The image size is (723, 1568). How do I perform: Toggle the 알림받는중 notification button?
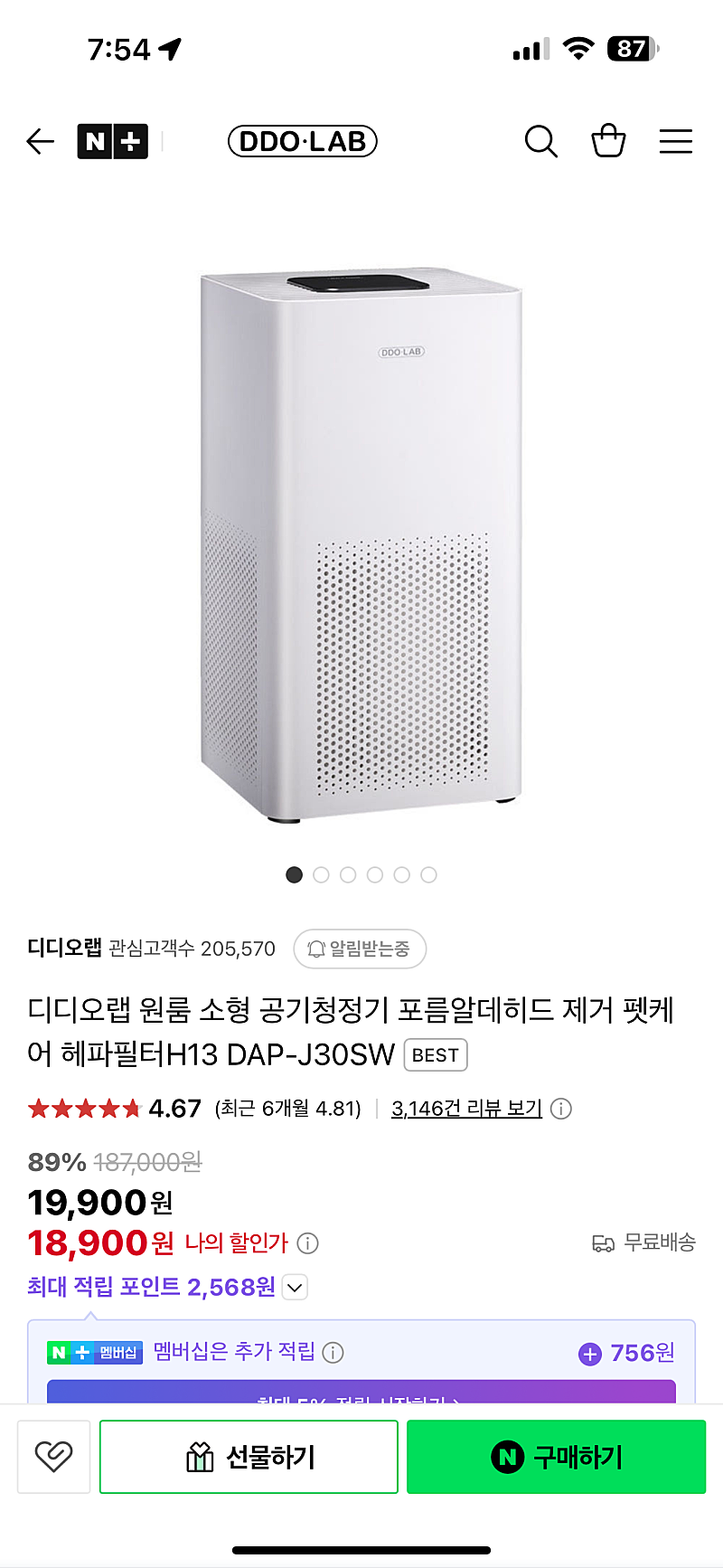click(360, 949)
